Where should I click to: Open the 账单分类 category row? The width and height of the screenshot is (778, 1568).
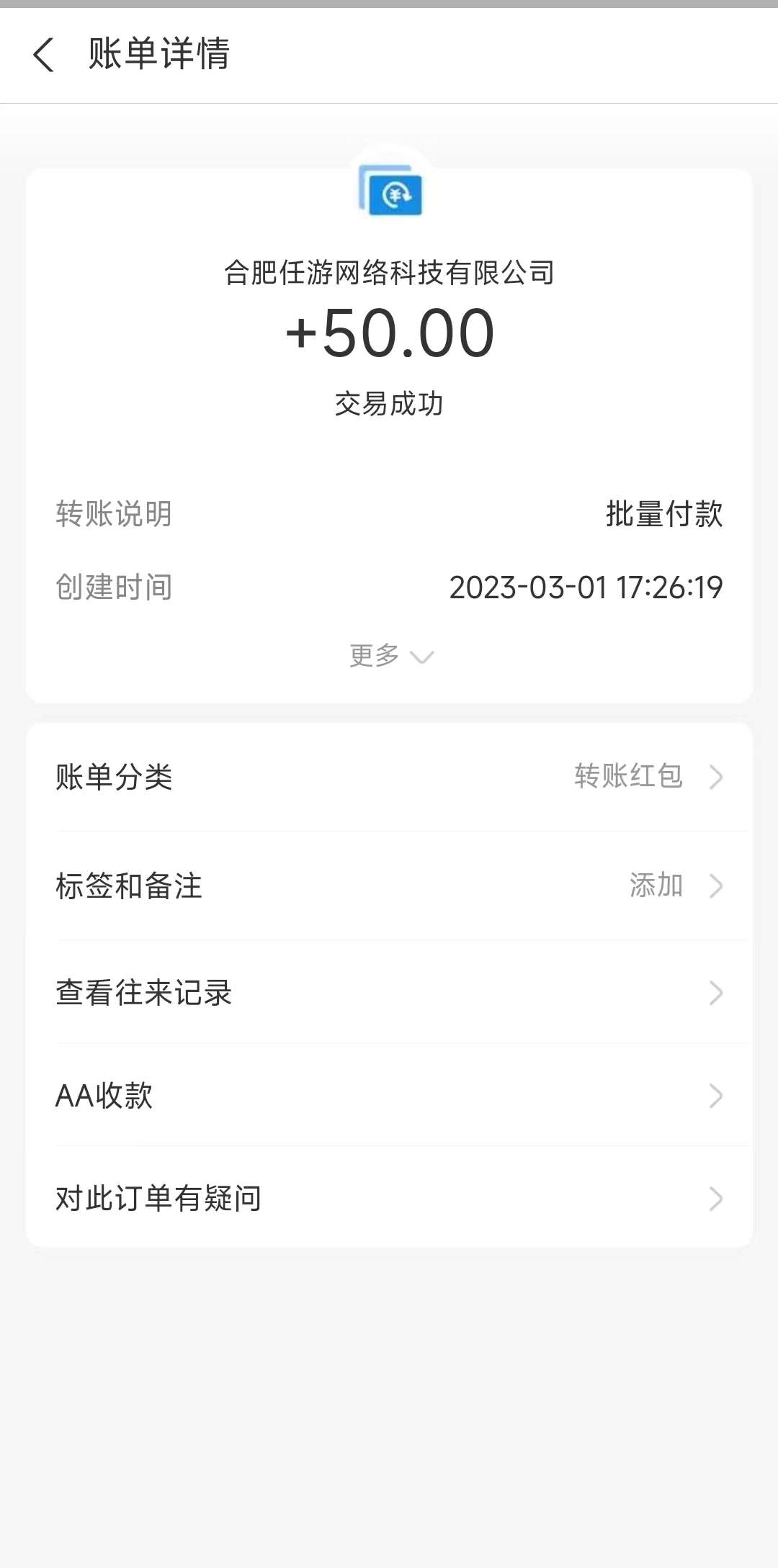pos(389,778)
